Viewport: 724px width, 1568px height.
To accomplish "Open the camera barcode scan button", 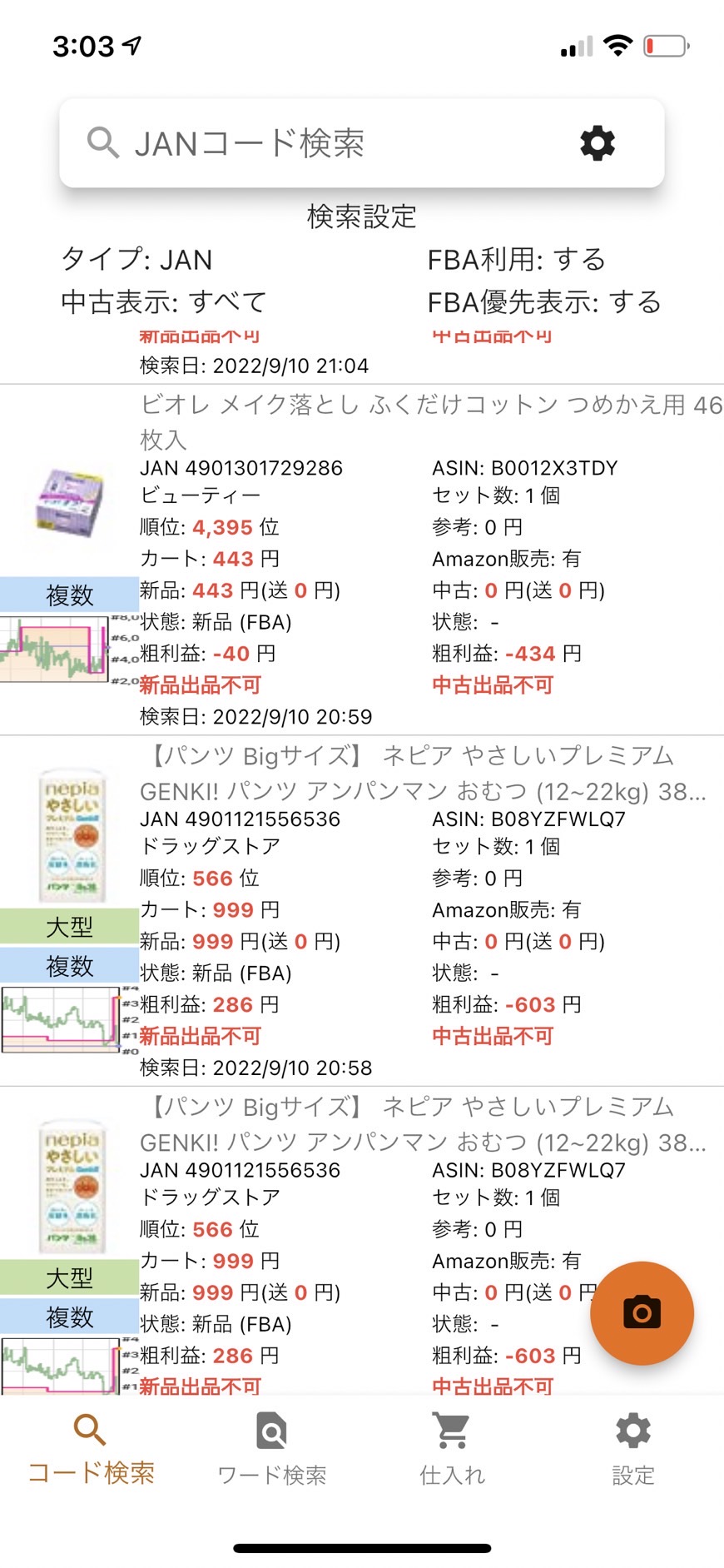I will (x=642, y=1313).
